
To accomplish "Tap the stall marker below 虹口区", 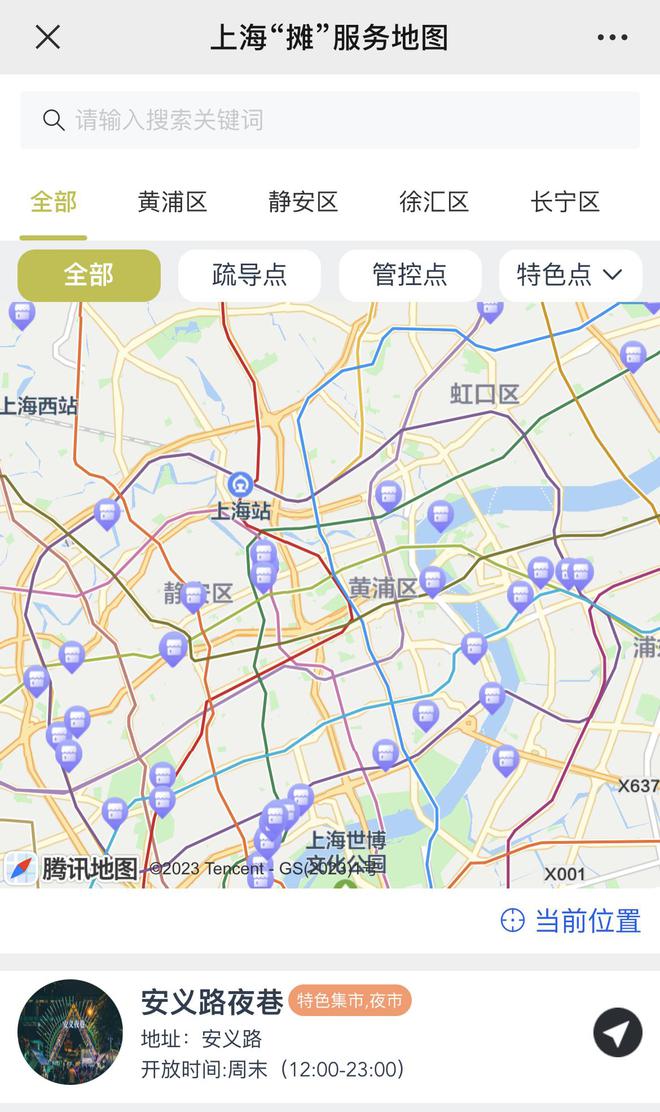I will 440,515.
